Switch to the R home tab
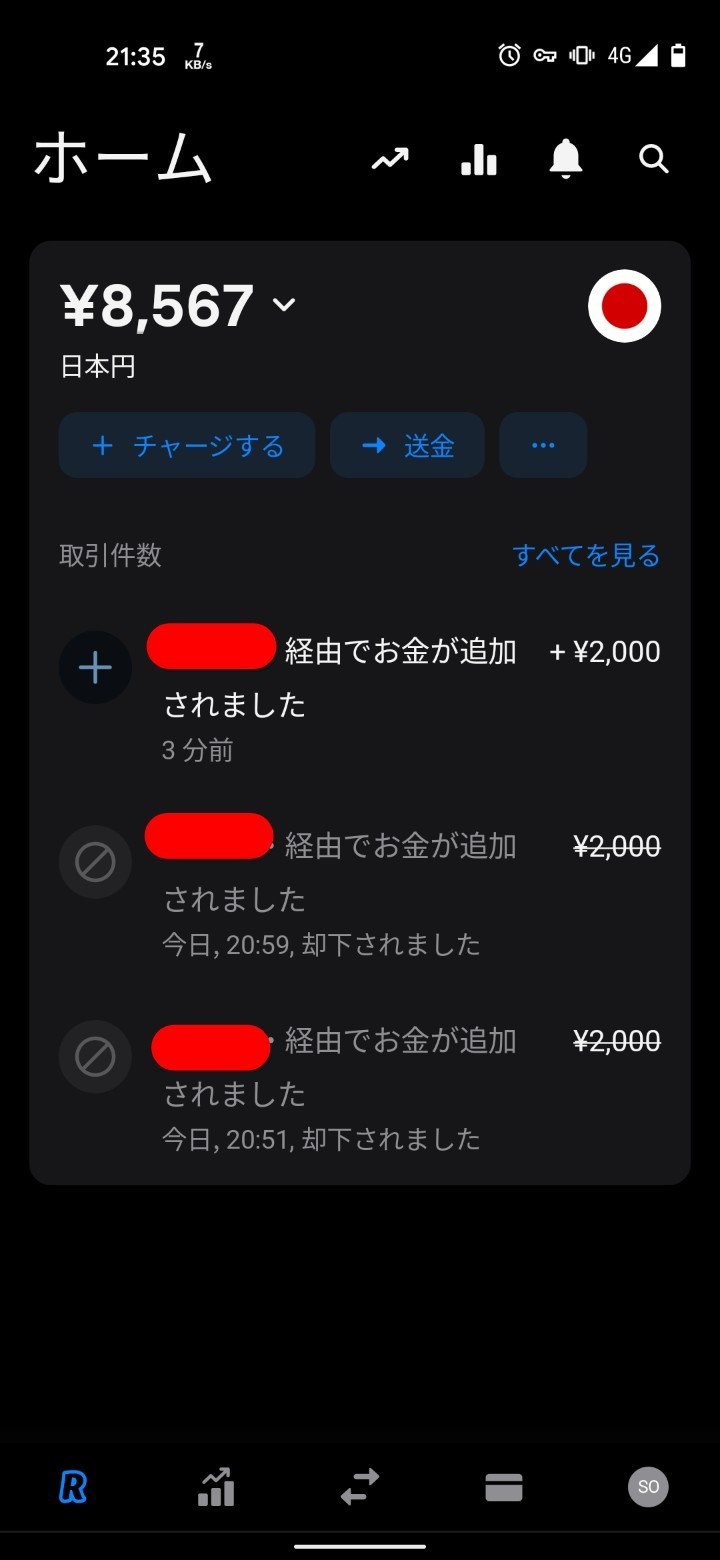Screen dimensions: 720x1560 click(x=72, y=1488)
